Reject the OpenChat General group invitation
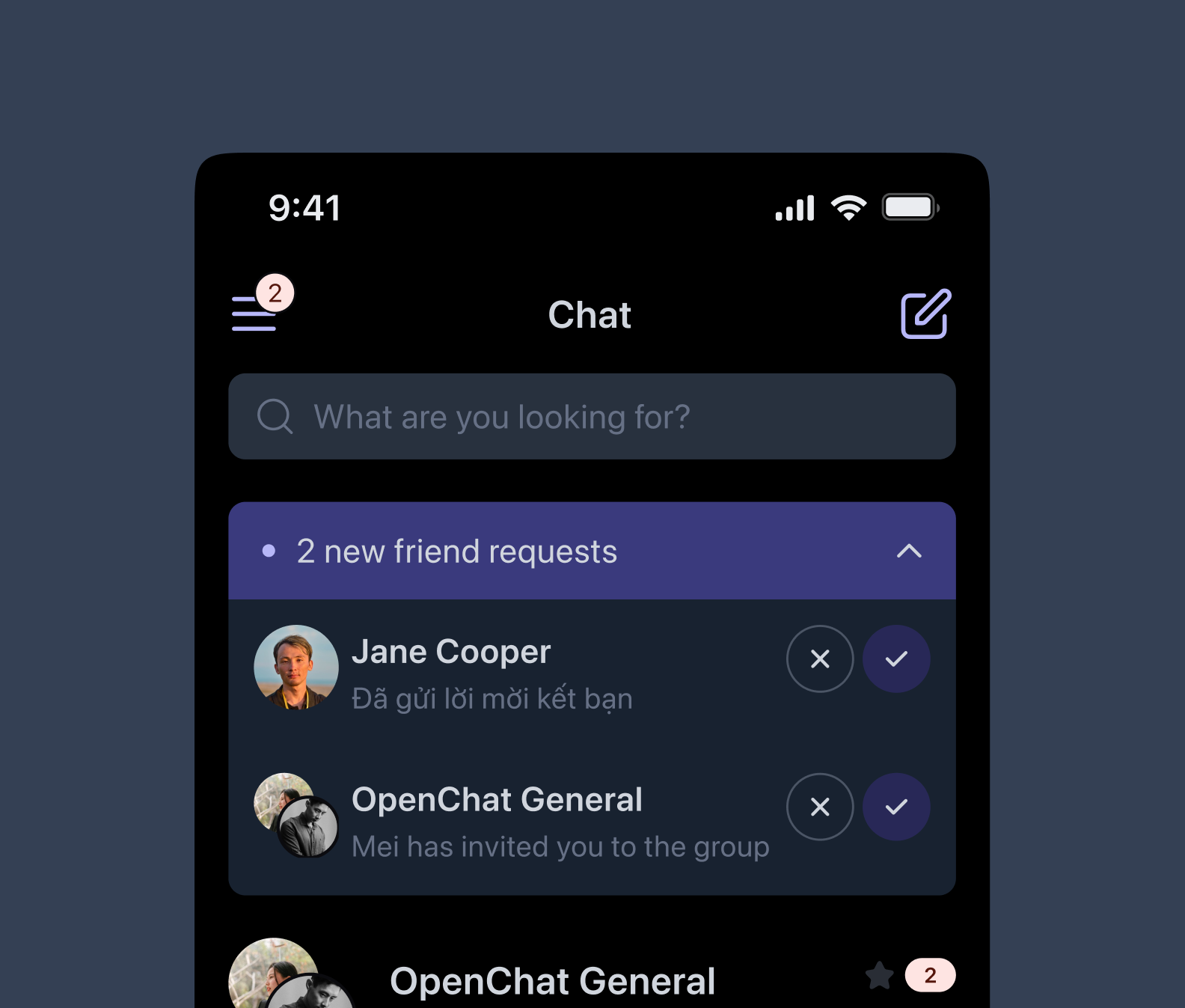1185x1008 pixels. click(x=820, y=807)
